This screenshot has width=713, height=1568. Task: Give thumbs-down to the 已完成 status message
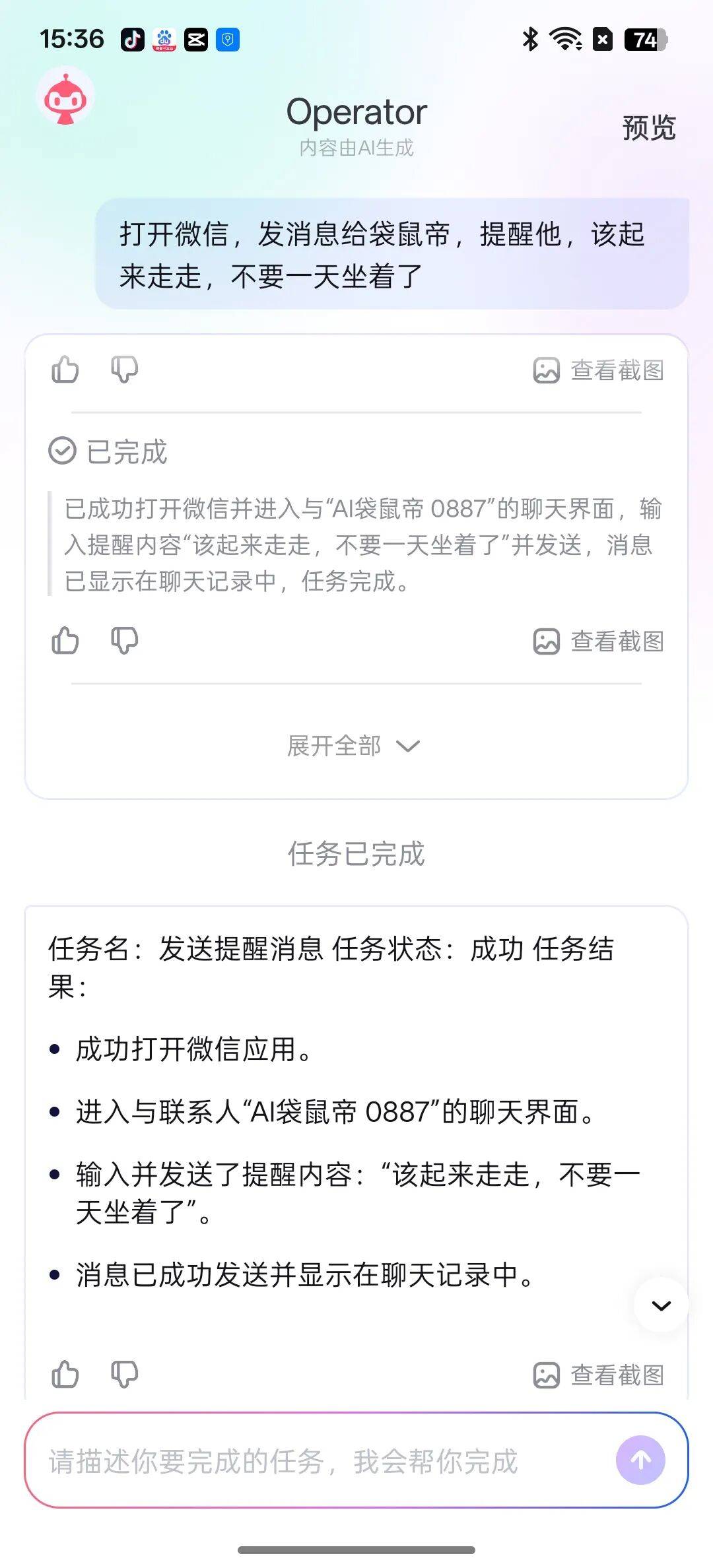(x=124, y=640)
